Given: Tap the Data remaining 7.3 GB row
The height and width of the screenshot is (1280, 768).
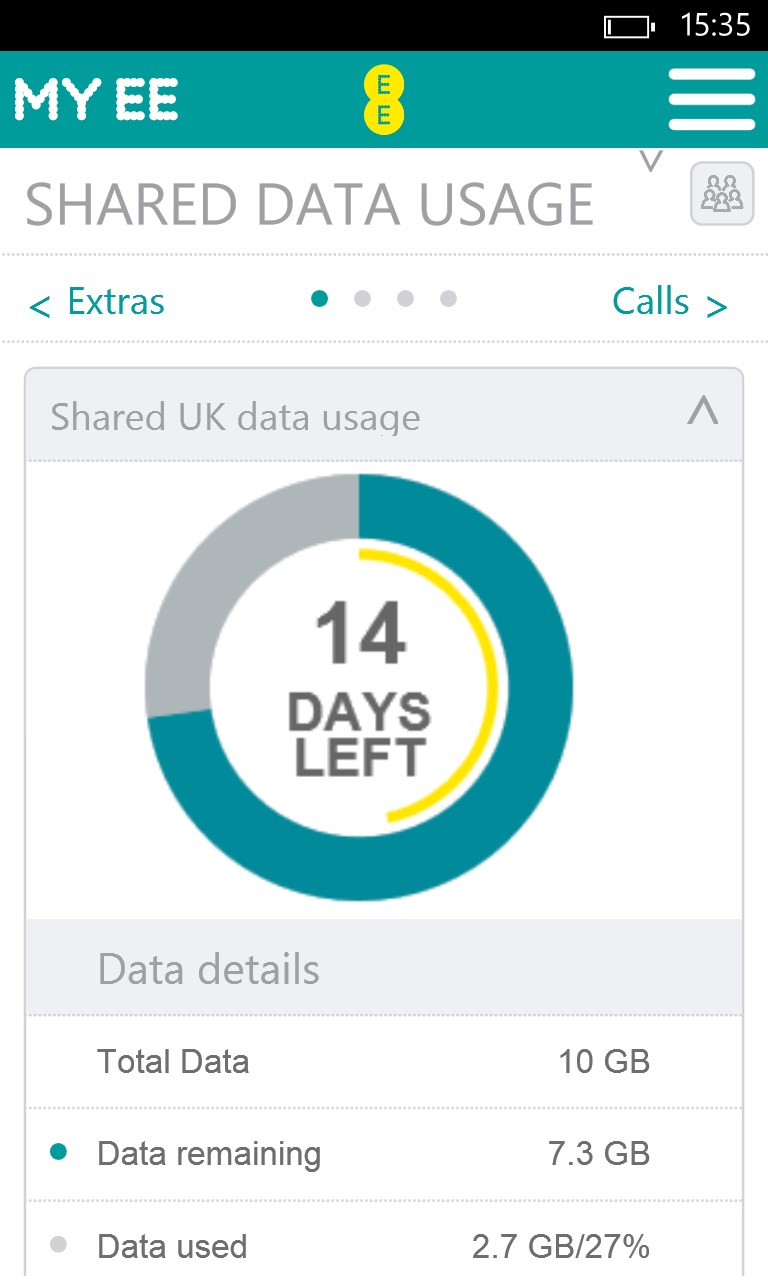Looking at the screenshot, I should pos(384,1153).
